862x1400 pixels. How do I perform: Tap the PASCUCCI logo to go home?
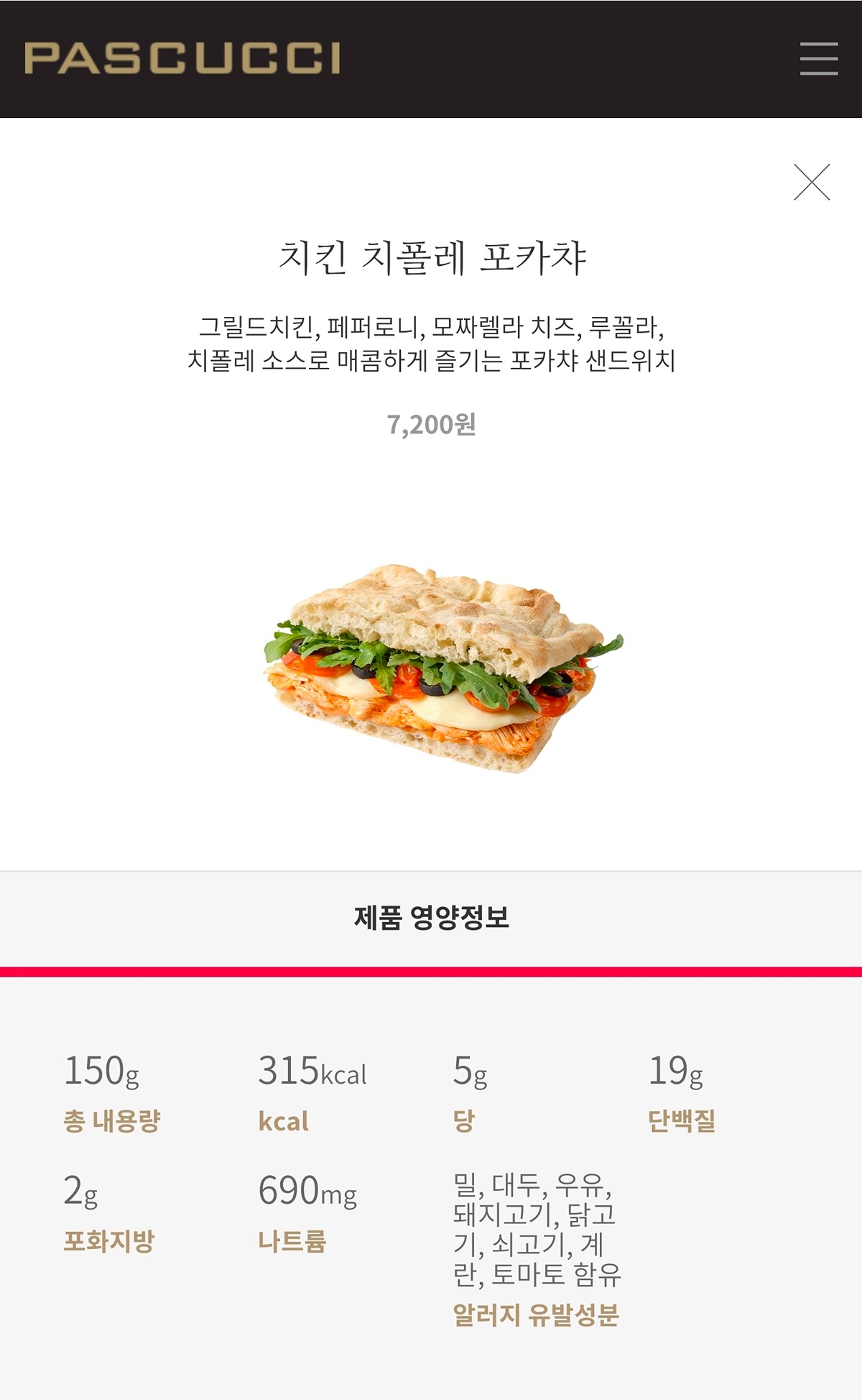182,58
